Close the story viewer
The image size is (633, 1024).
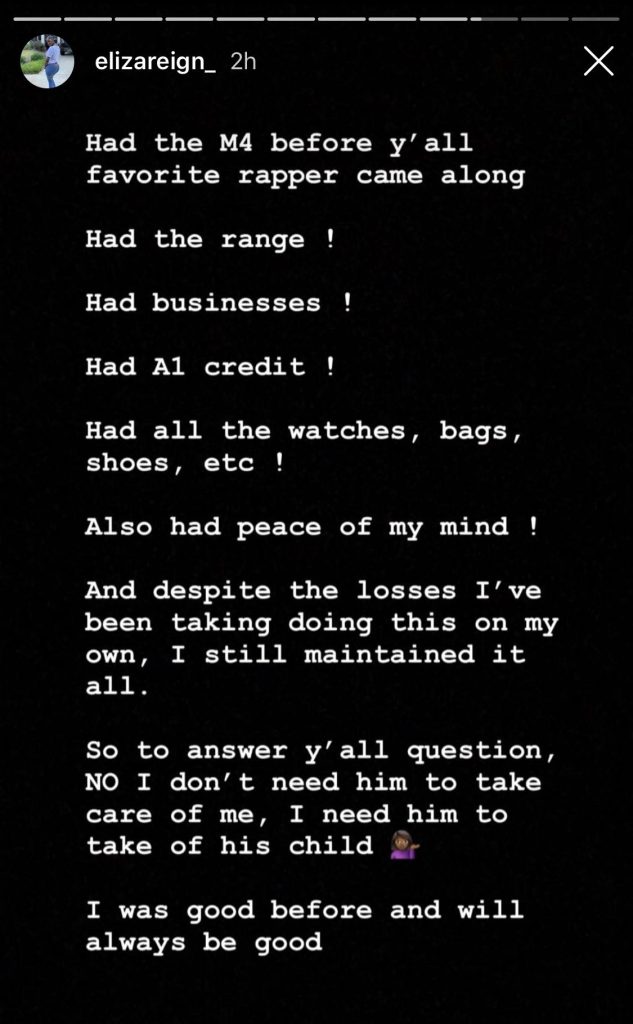[x=598, y=61]
